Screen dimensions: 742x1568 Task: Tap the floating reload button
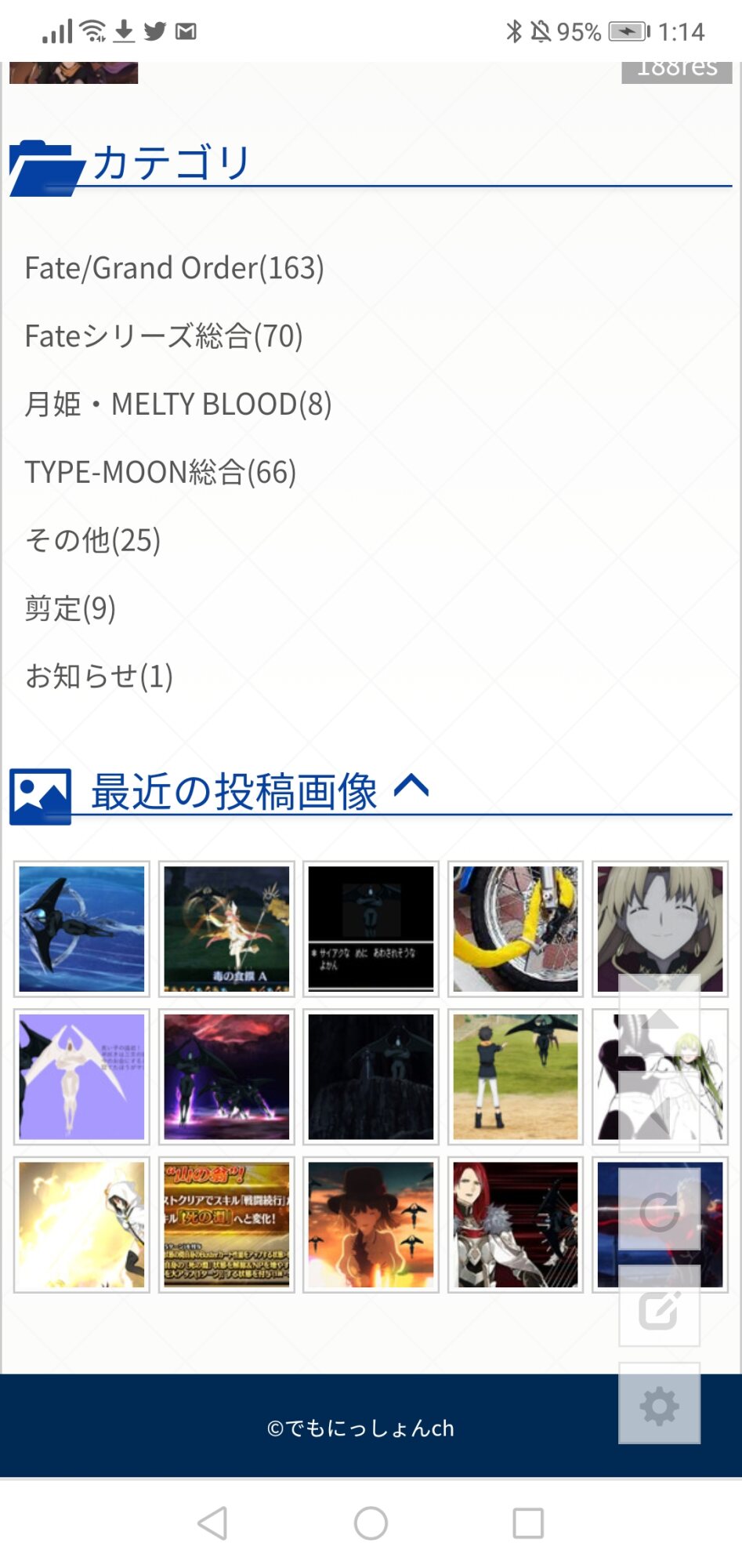click(x=659, y=1210)
